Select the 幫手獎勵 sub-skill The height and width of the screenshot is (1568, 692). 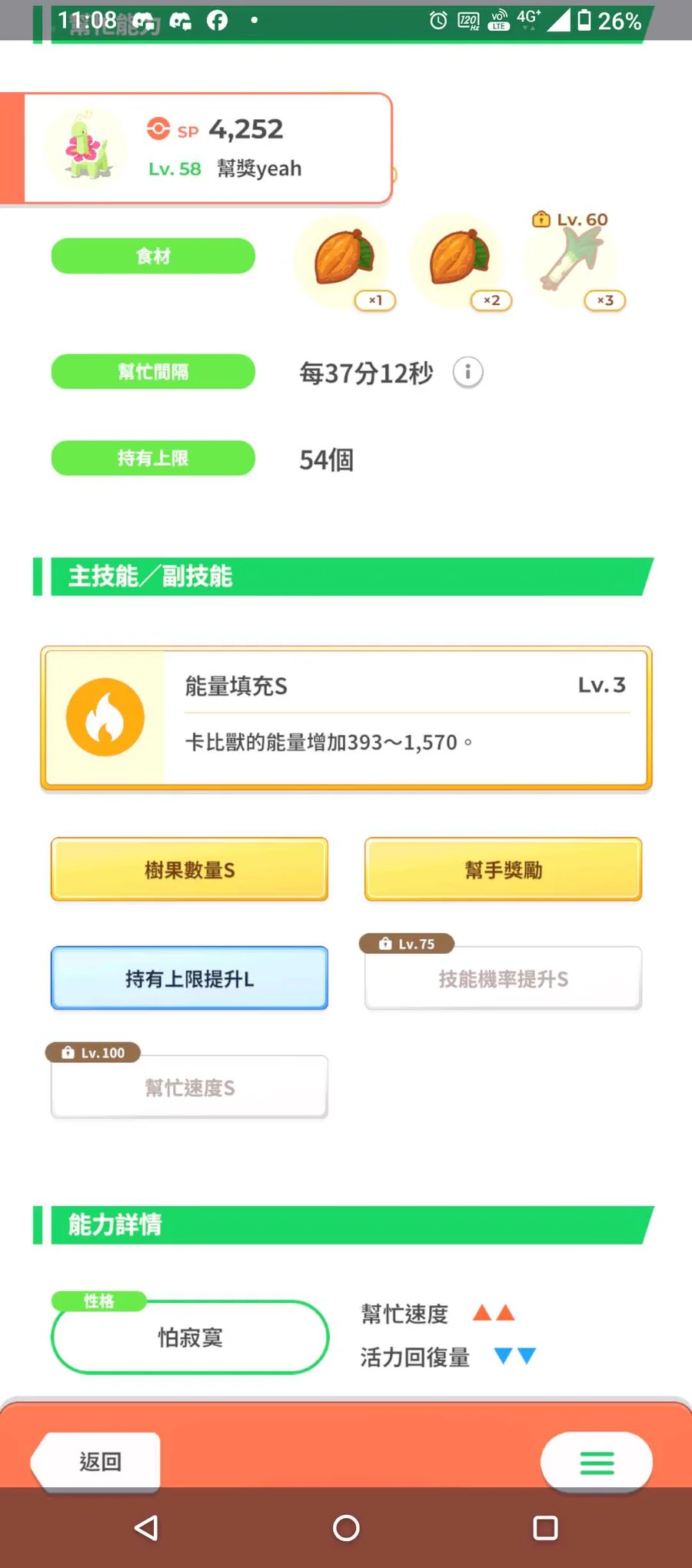point(503,869)
